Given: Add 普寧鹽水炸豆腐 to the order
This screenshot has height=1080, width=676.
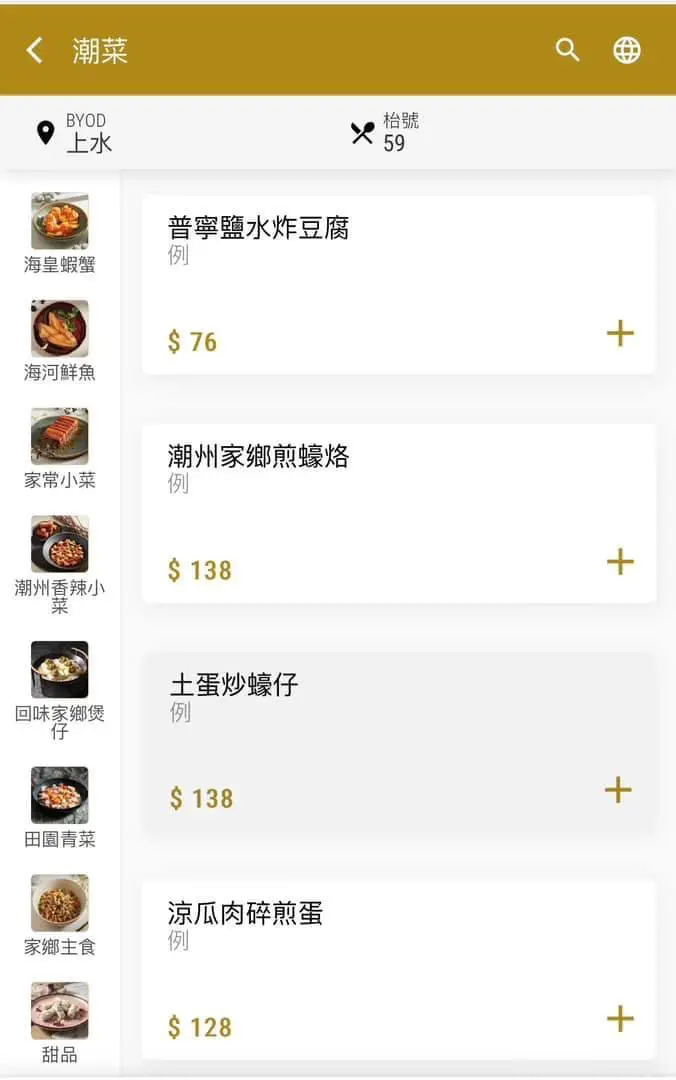Looking at the screenshot, I should (620, 333).
